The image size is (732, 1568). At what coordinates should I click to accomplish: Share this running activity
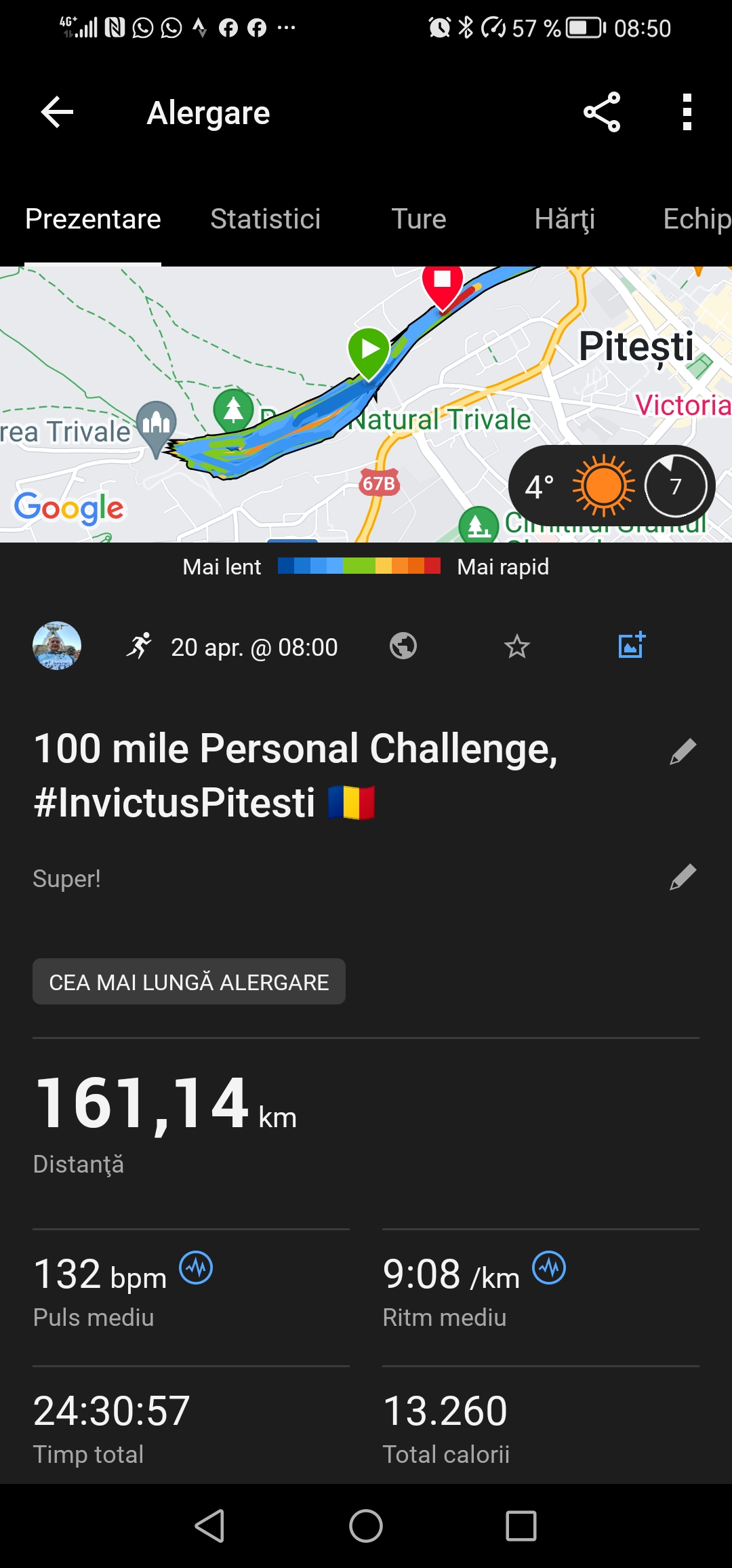click(x=602, y=112)
